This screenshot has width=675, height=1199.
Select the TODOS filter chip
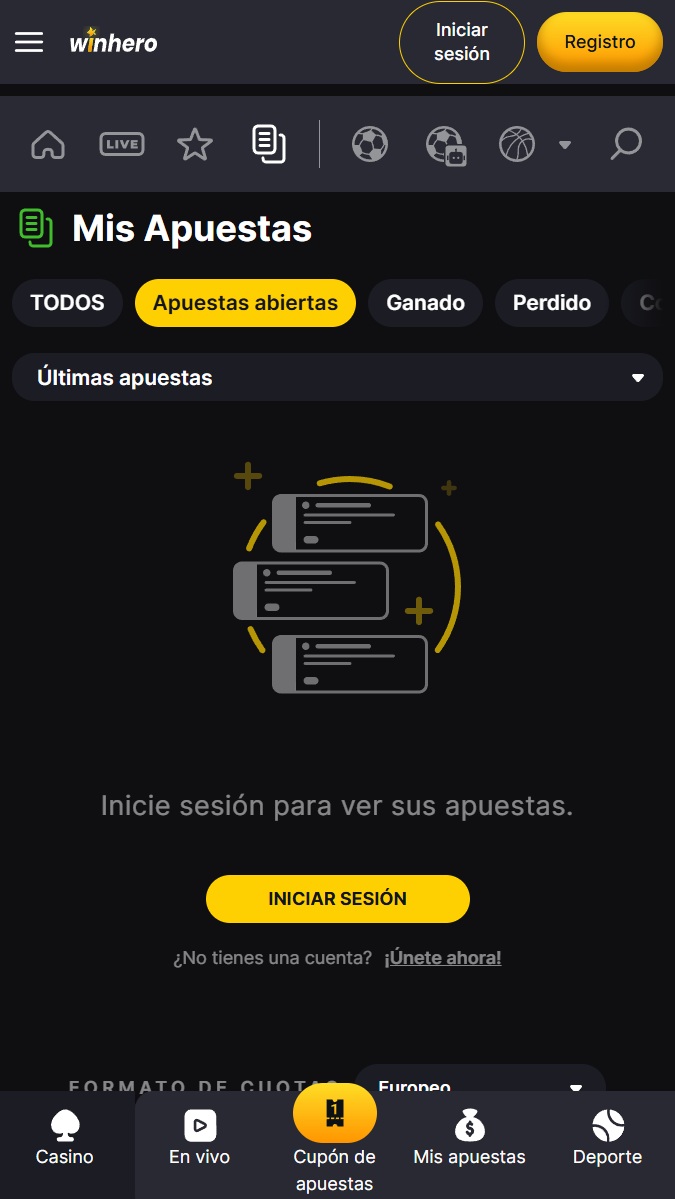pyautogui.click(x=67, y=303)
